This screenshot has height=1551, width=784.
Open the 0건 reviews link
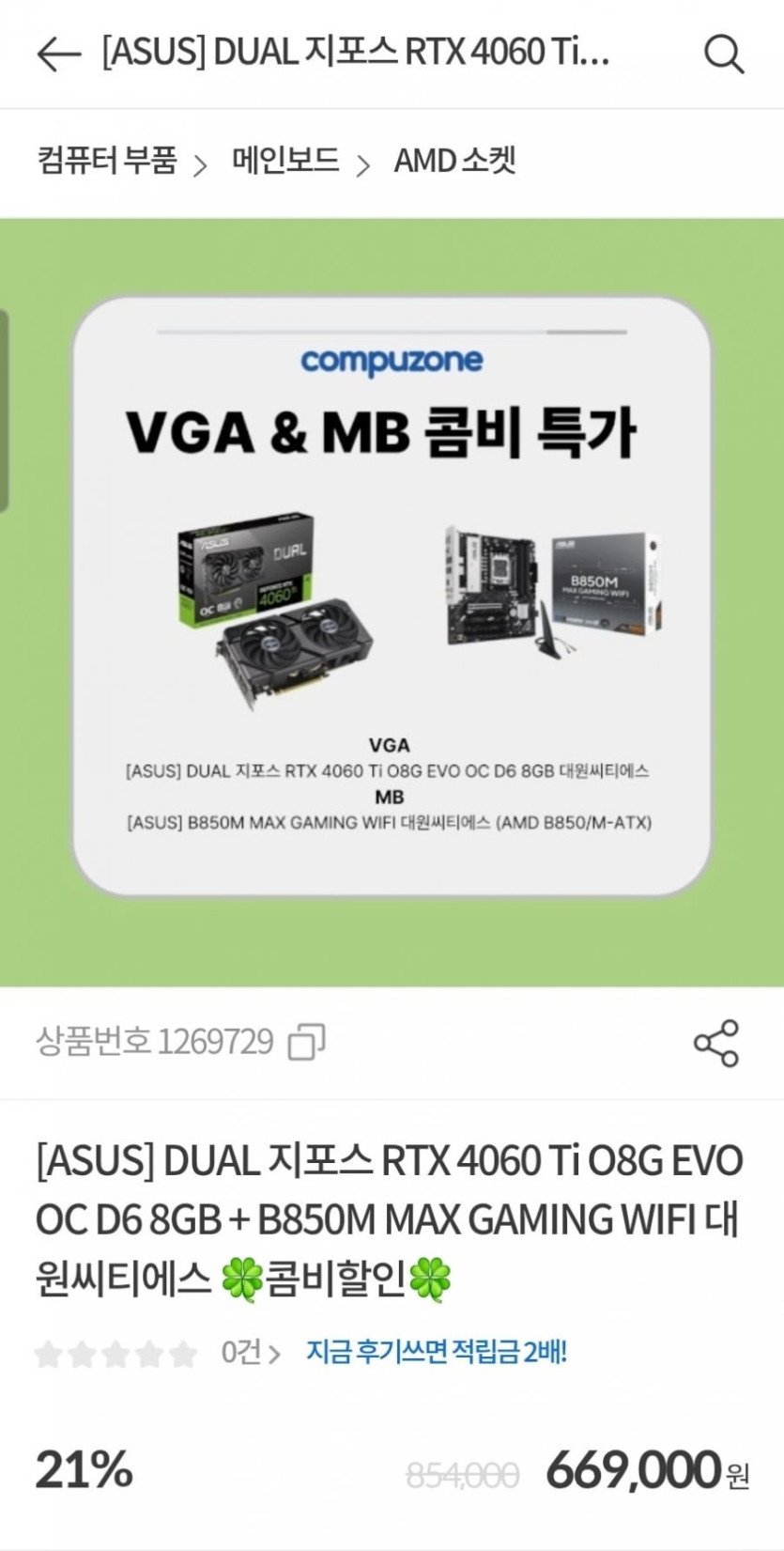tap(250, 1353)
